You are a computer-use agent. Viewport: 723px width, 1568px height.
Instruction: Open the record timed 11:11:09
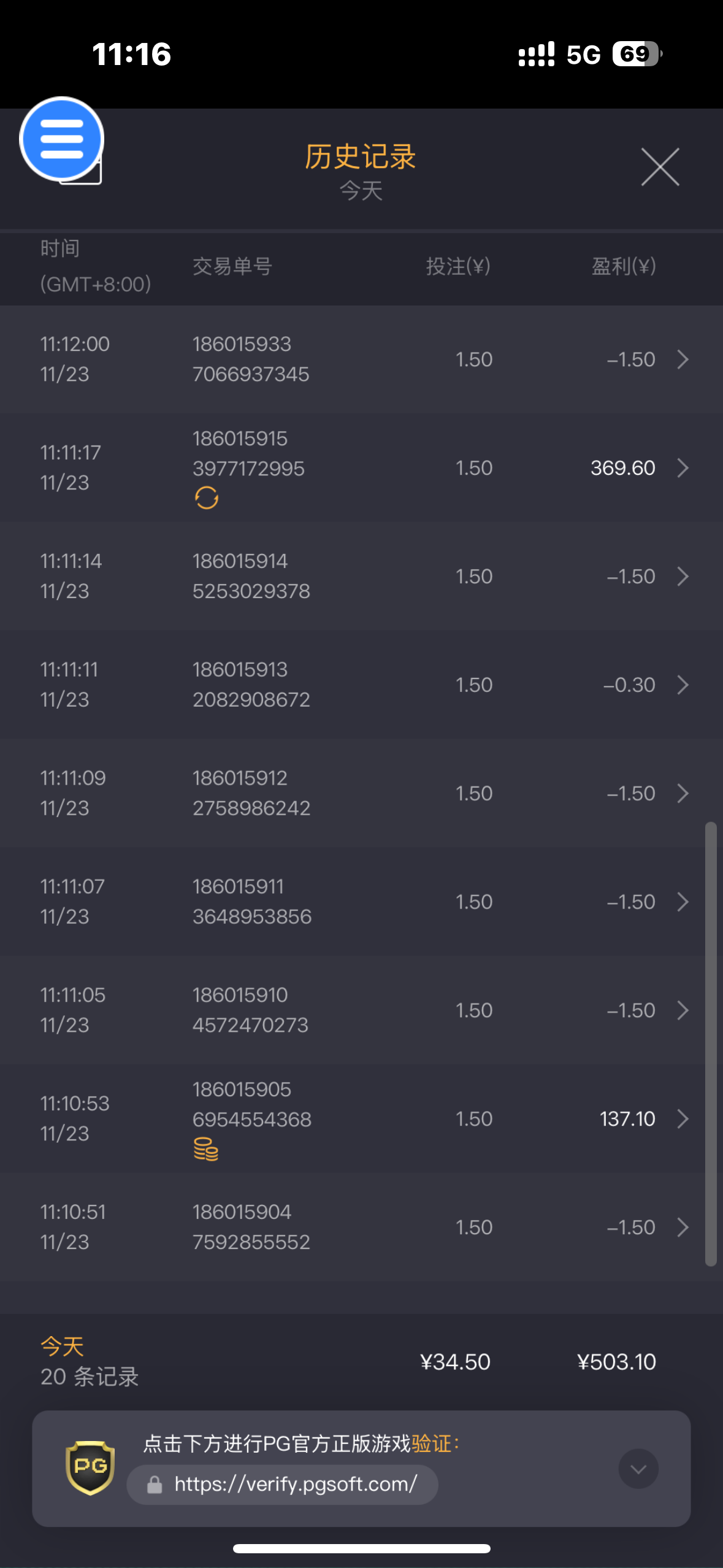361,793
